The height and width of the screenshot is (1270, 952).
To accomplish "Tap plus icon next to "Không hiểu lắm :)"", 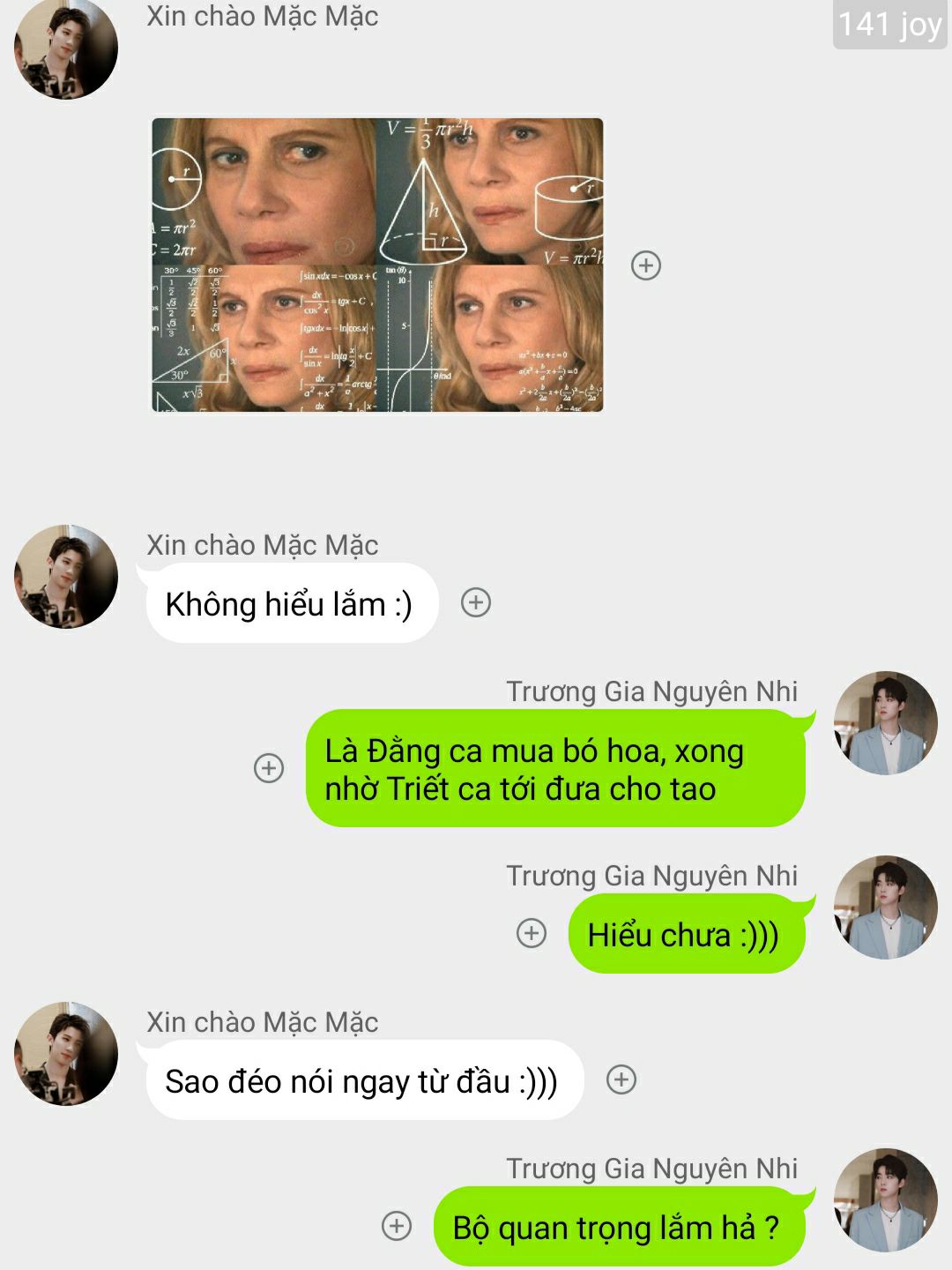I will tap(476, 602).
